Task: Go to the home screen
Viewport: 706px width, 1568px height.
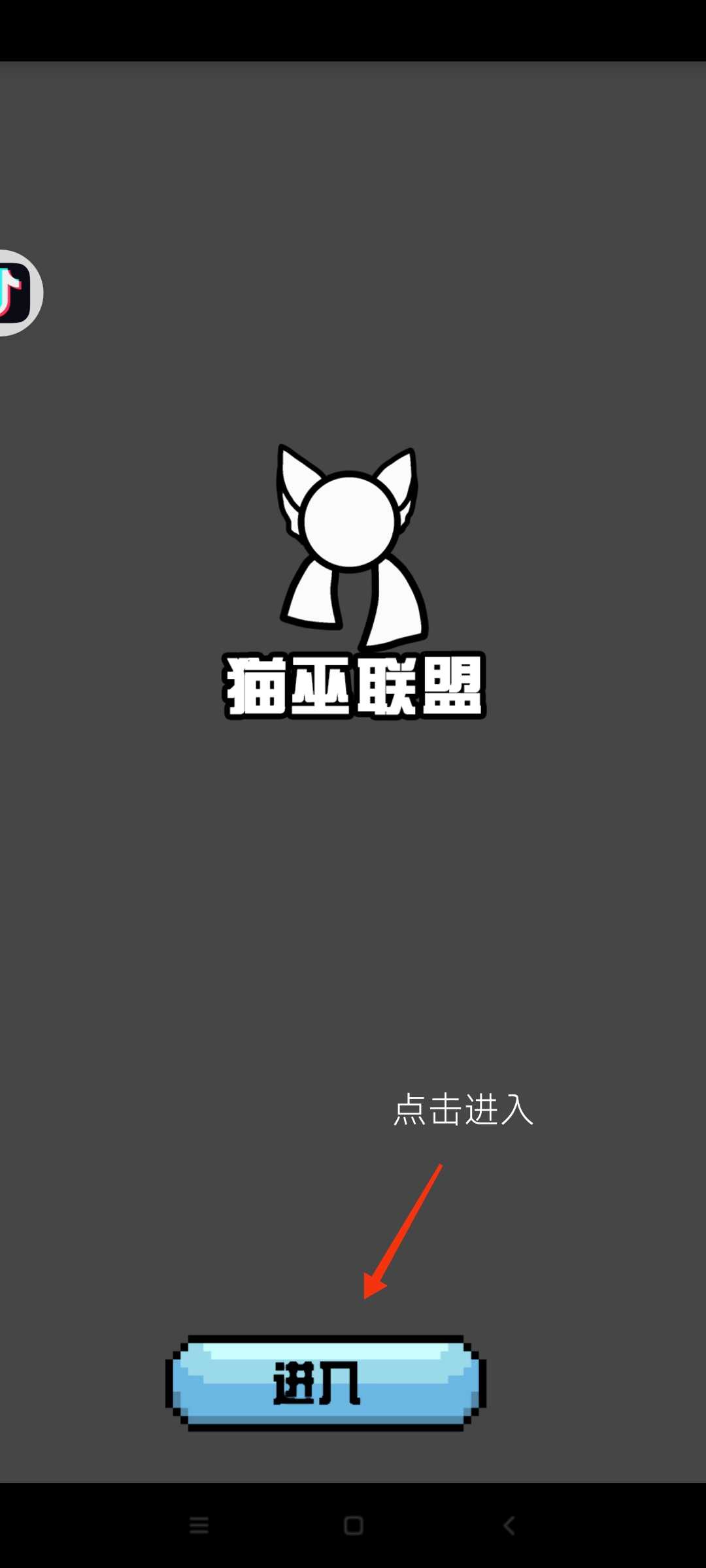Action: (353, 1526)
